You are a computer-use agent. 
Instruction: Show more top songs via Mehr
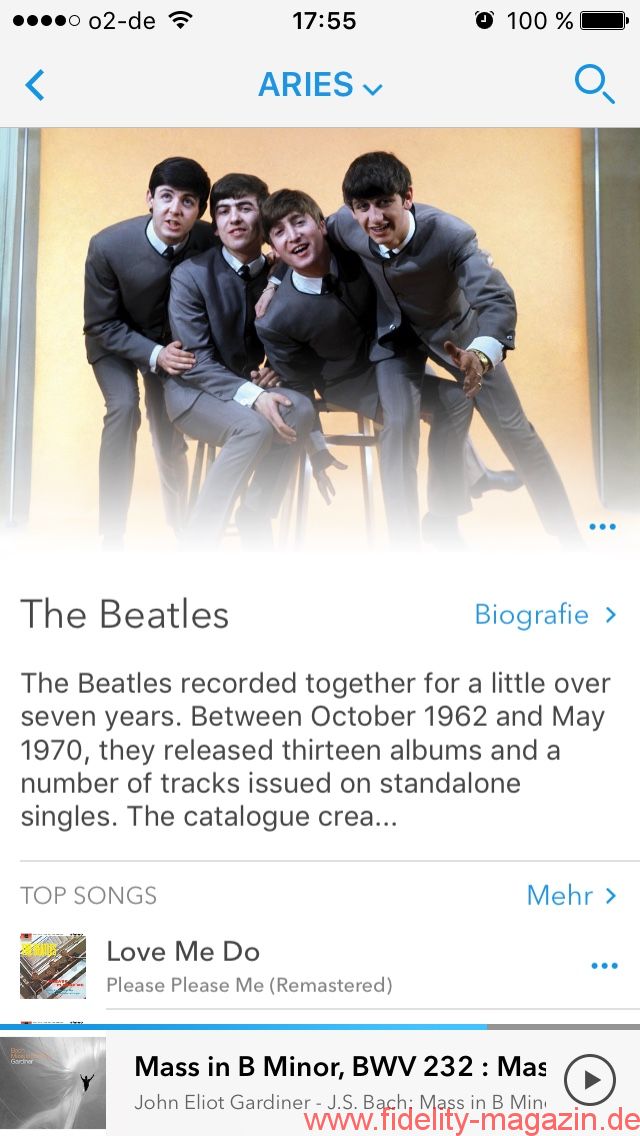click(x=572, y=895)
